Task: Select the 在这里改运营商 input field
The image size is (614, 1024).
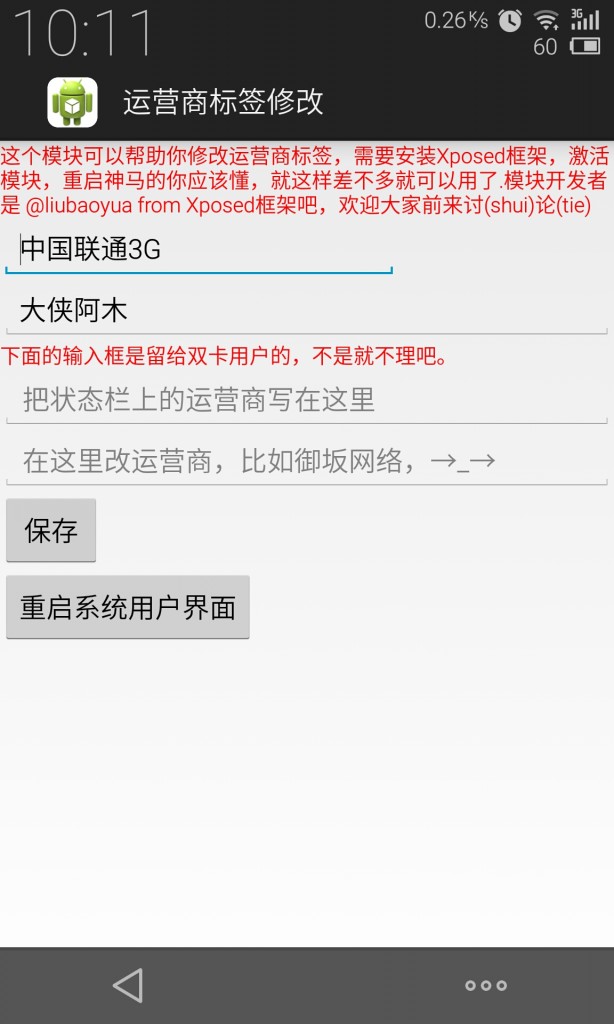Action: pyautogui.click(x=306, y=461)
